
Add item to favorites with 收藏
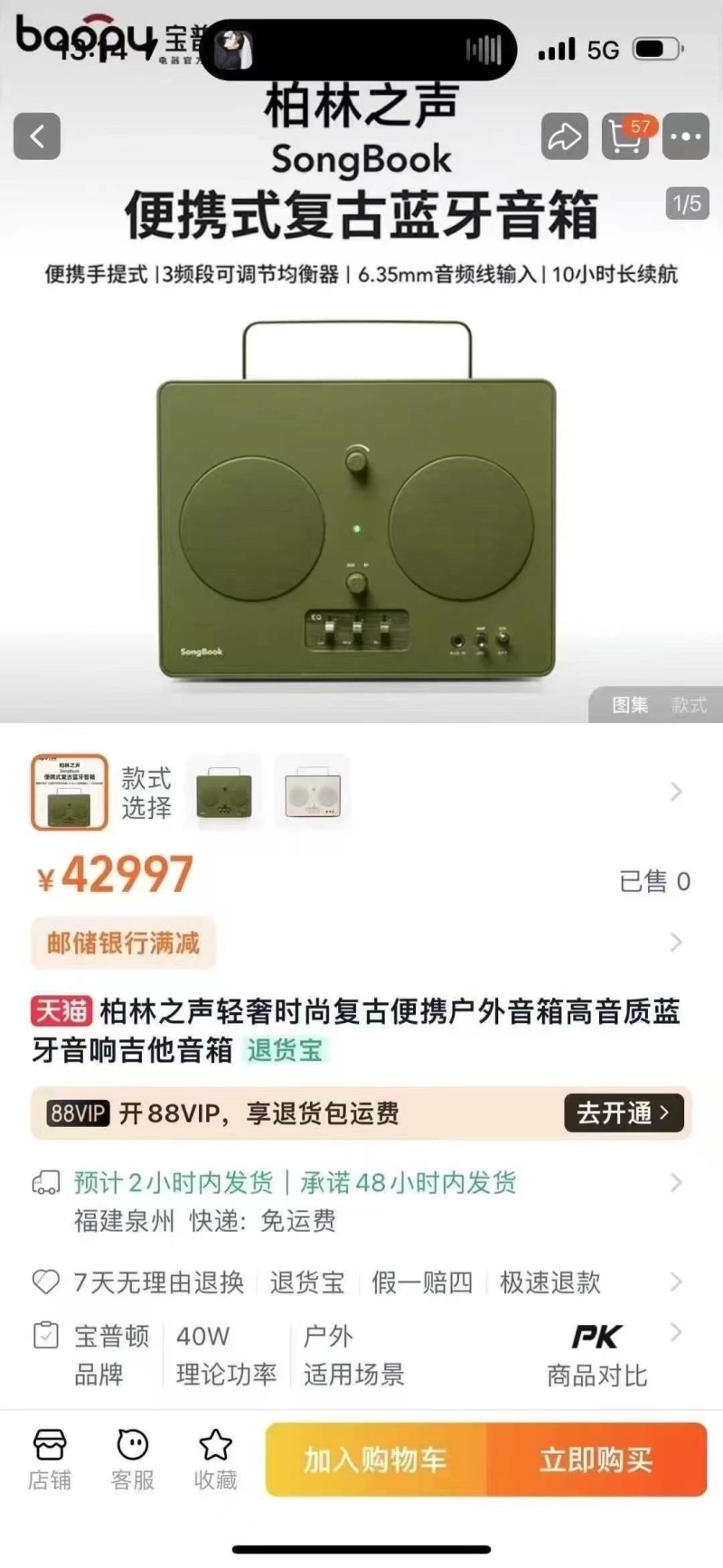(x=215, y=1459)
